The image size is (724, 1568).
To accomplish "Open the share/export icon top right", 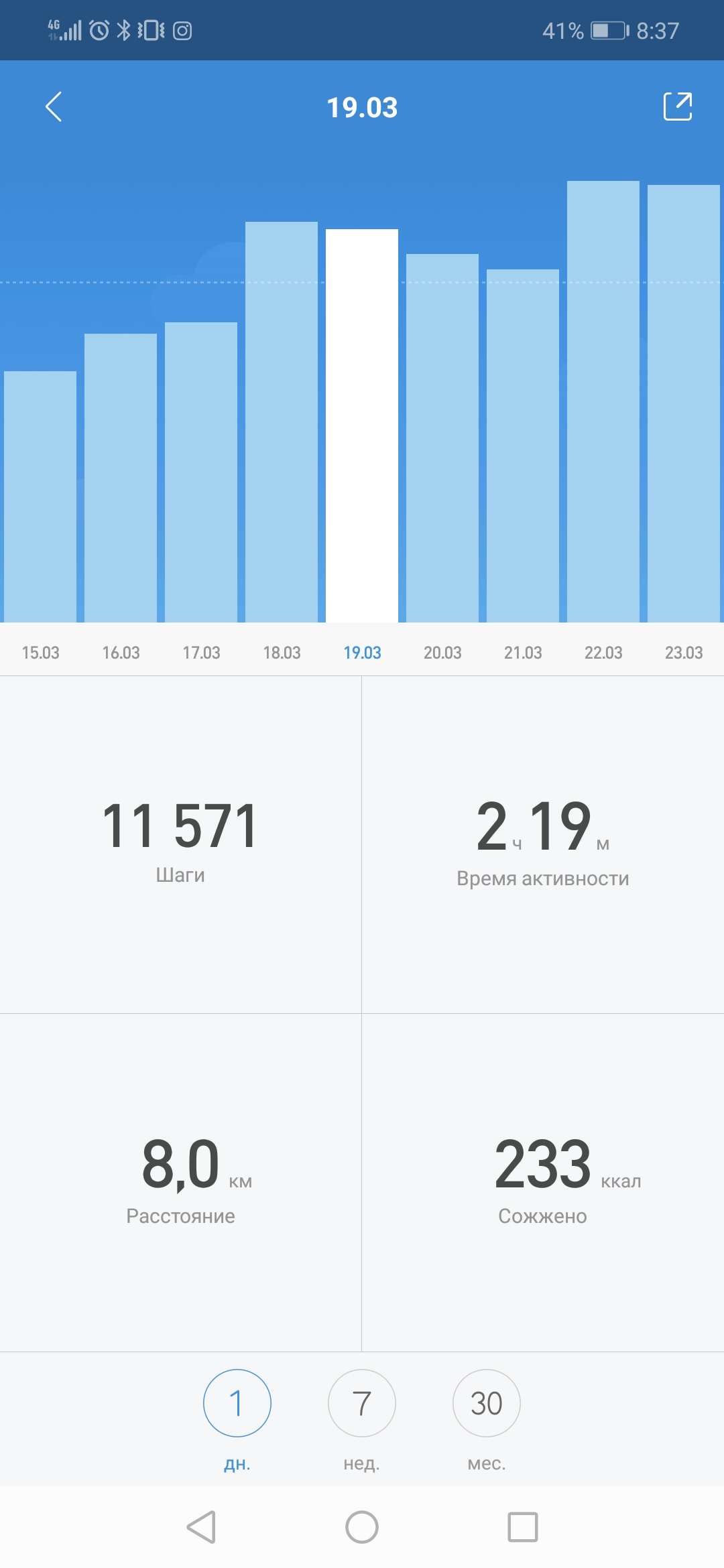I will (x=678, y=107).
